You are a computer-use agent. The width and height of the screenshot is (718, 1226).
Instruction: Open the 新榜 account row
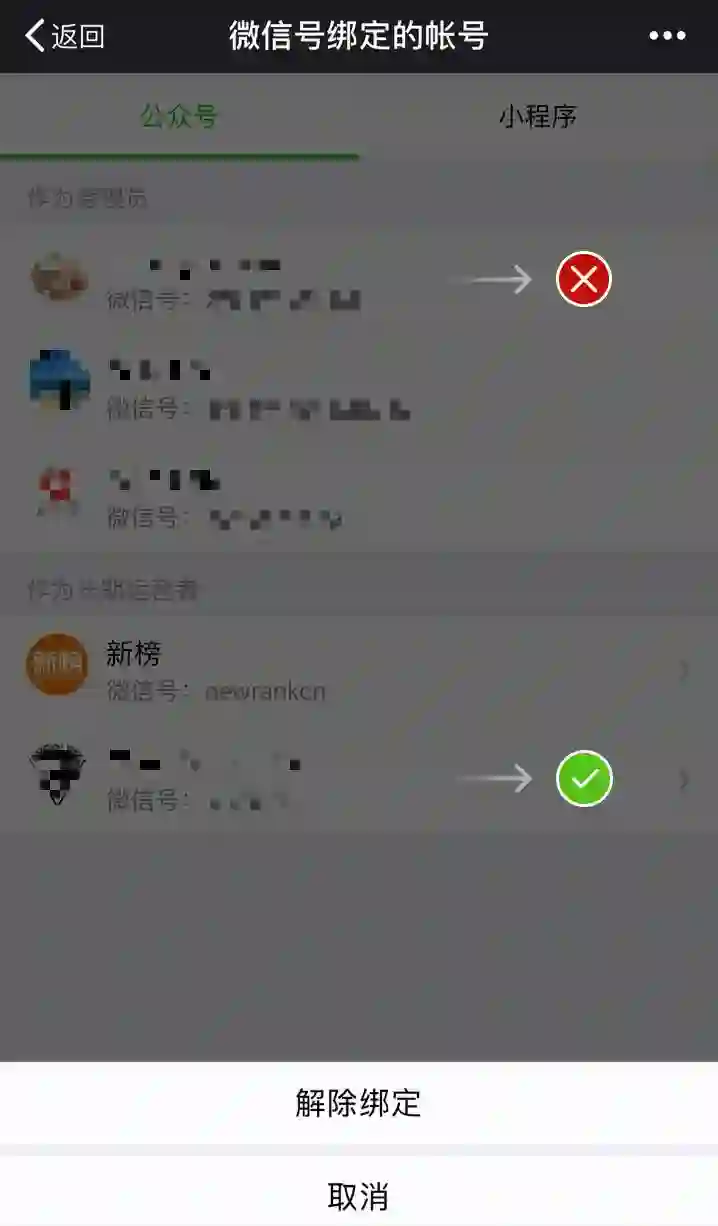358,670
